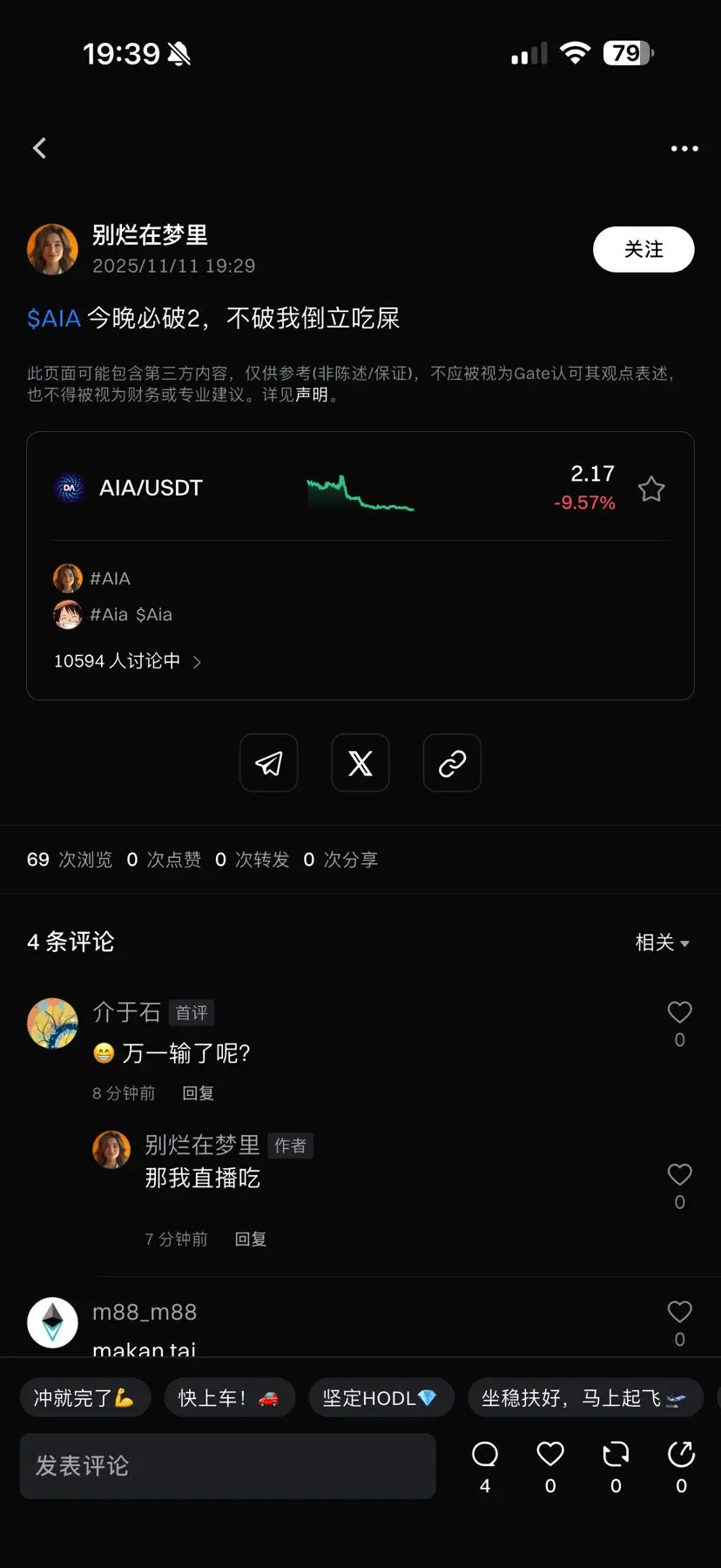Viewport: 721px width, 1568px height.
Task: Copy the post link
Action: point(452,763)
